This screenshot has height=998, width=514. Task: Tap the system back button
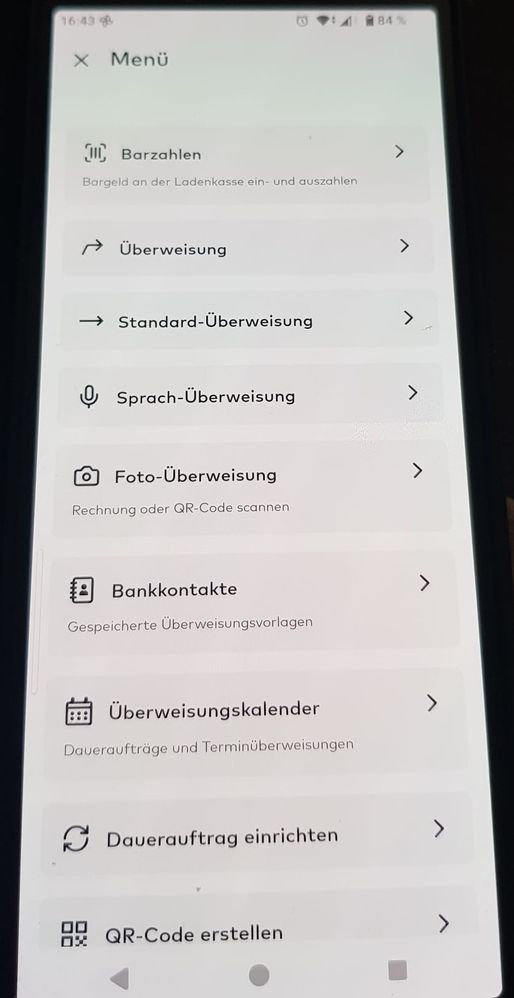(x=120, y=978)
